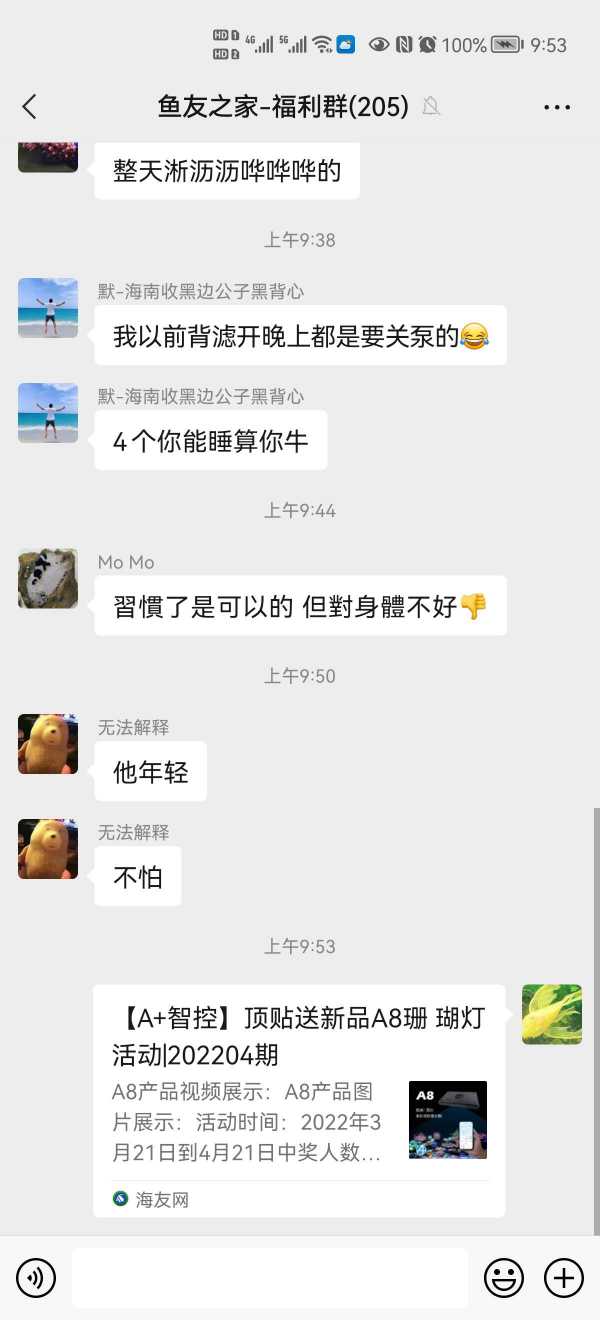Open the sender avatar beside the A8 link card

tap(552, 1014)
